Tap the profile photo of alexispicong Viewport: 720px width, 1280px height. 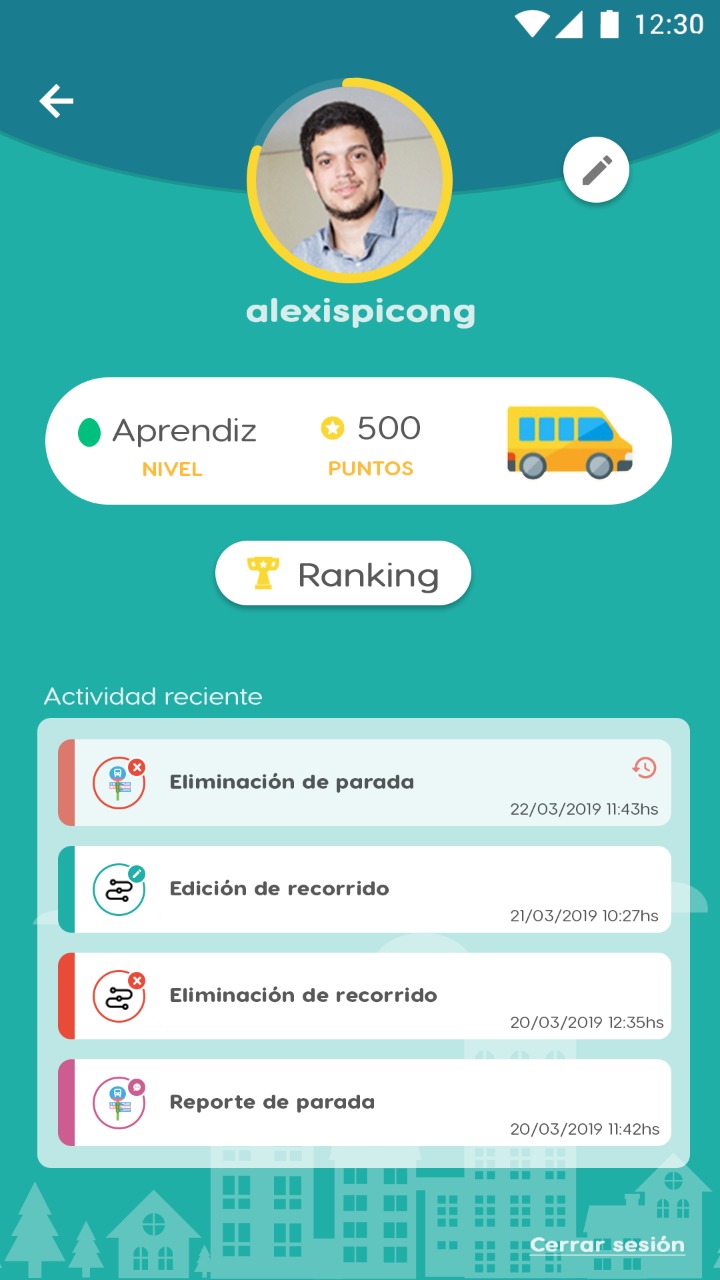[350, 180]
